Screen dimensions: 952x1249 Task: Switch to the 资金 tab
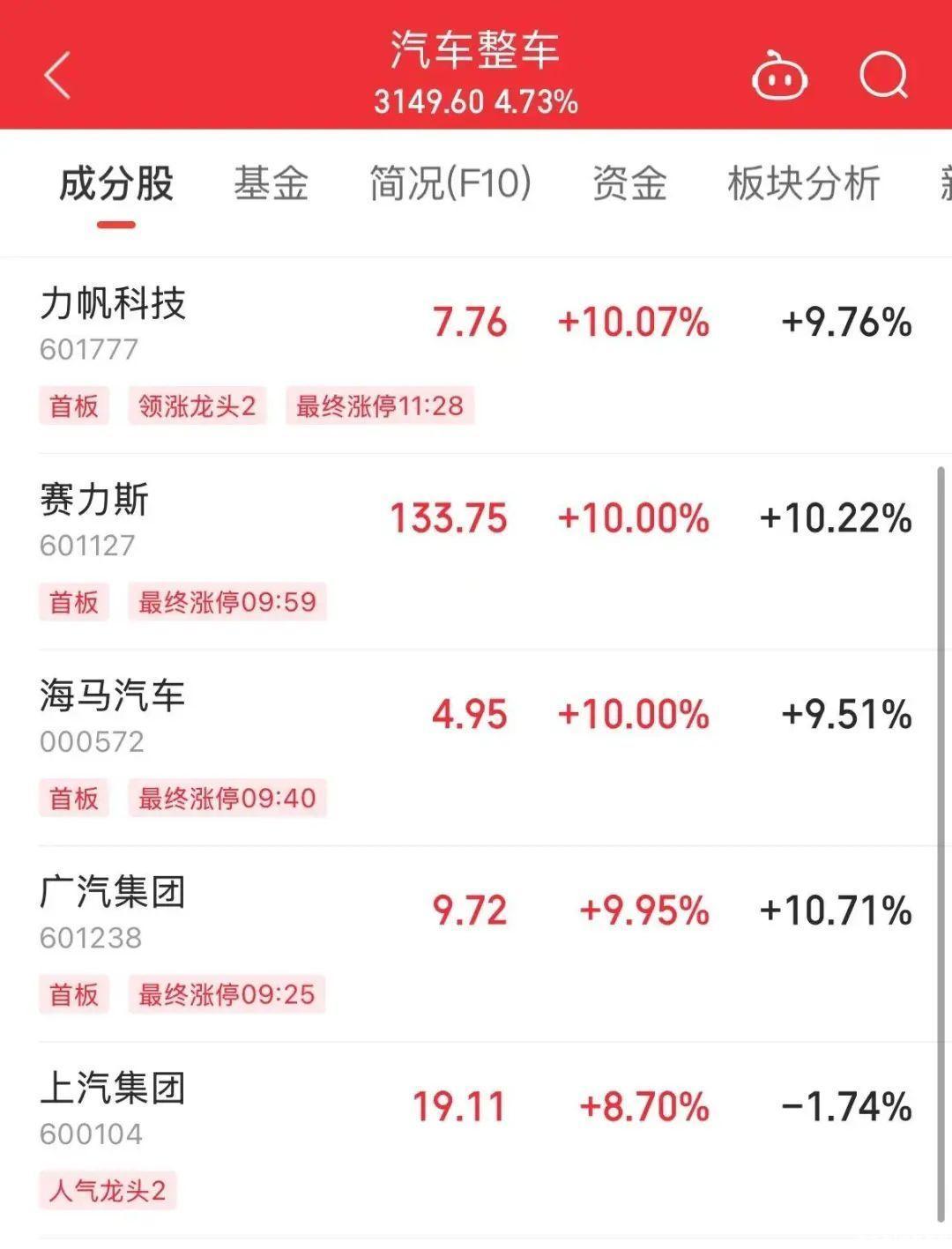point(629,184)
